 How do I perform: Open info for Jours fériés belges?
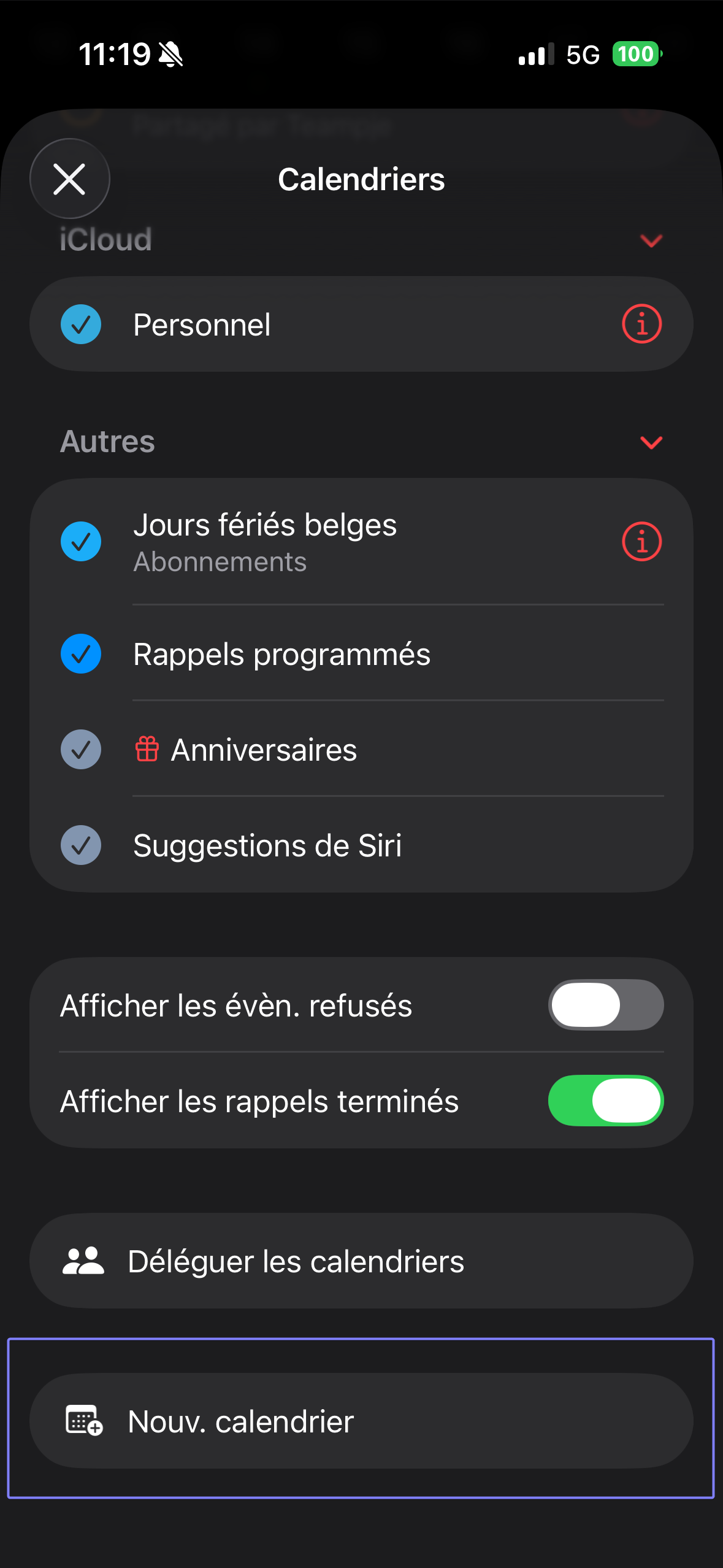641,542
